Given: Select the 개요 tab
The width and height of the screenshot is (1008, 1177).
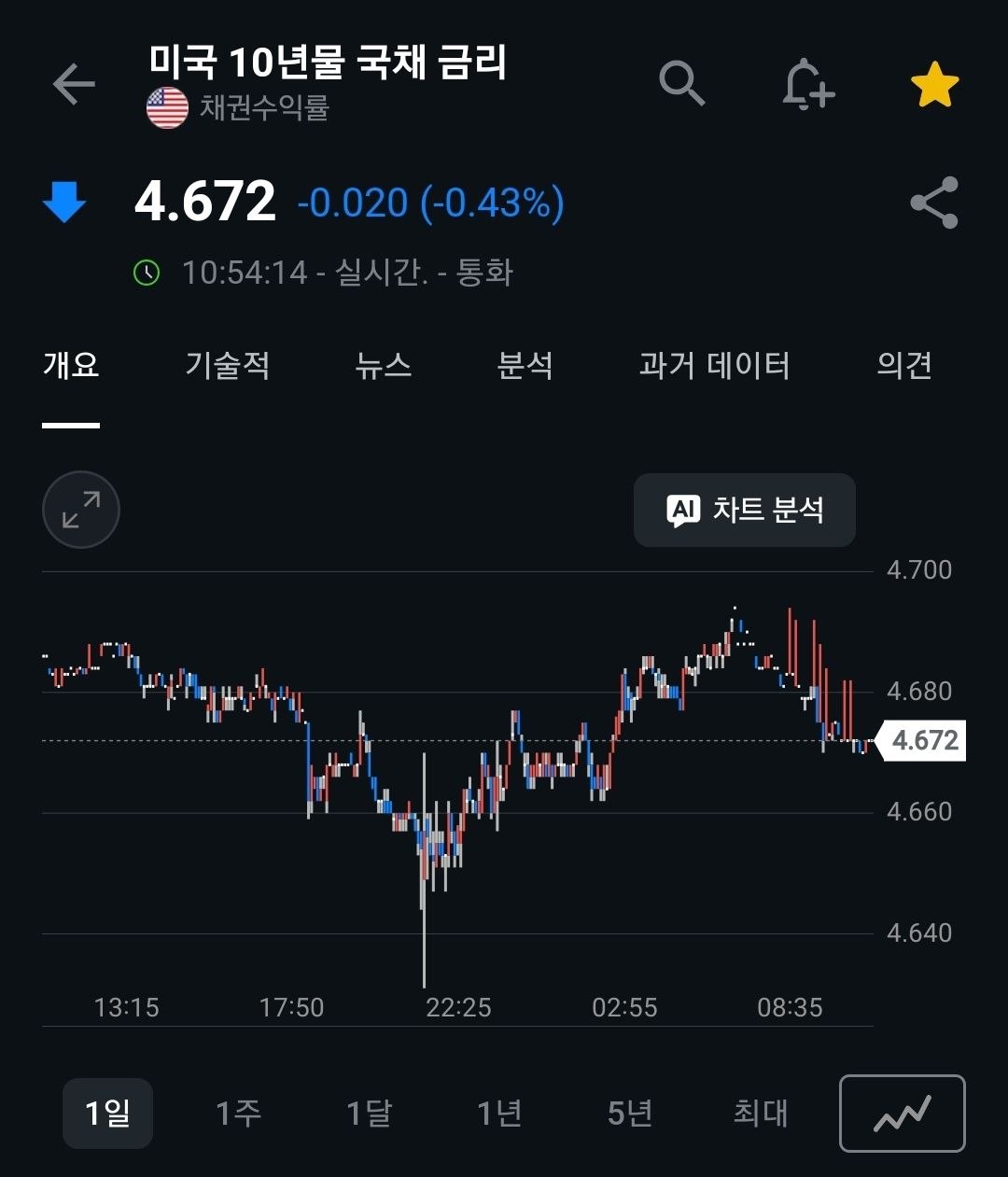Looking at the screenshot, I should [71, 365].
